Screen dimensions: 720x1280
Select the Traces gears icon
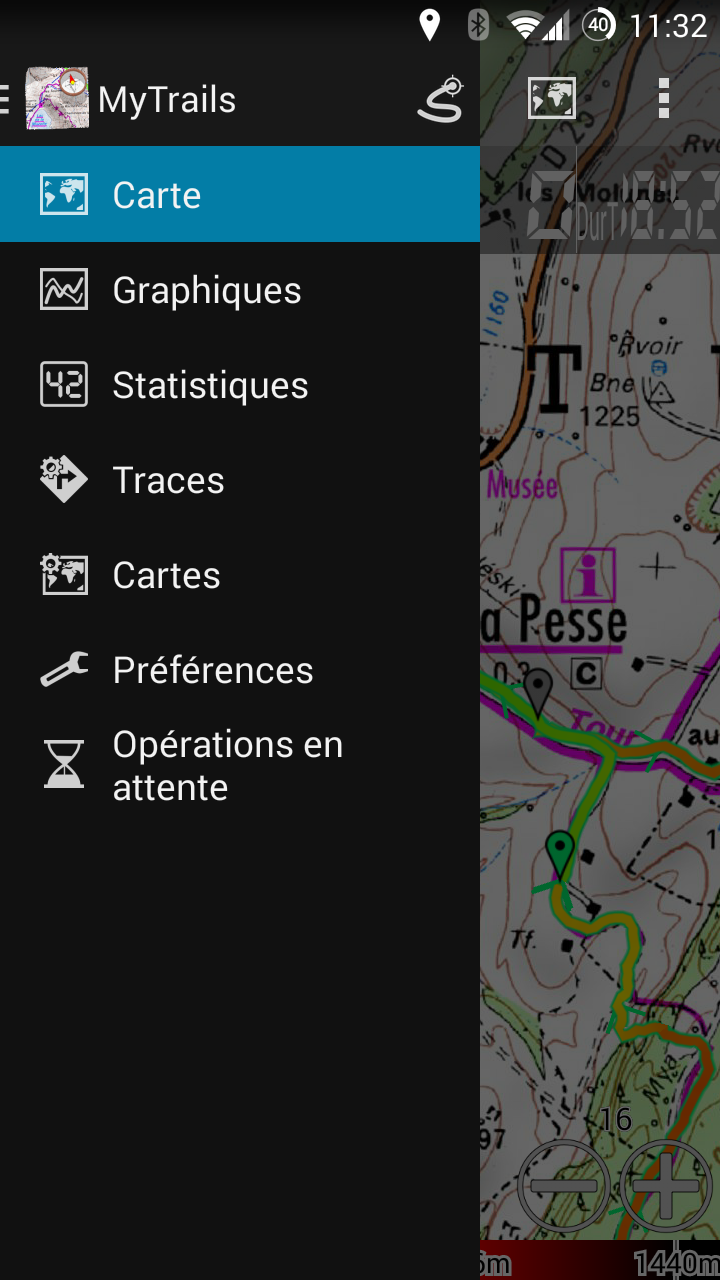pos(62,479)
